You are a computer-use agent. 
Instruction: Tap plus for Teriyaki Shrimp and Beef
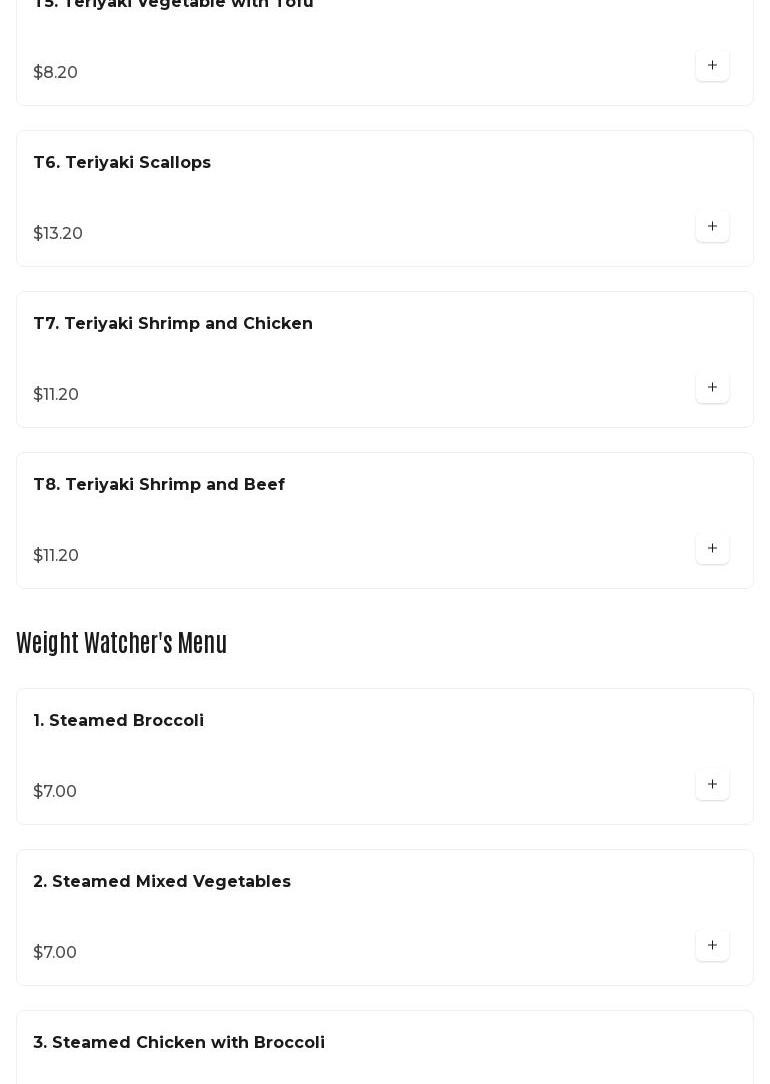click(x=712, y=549)
